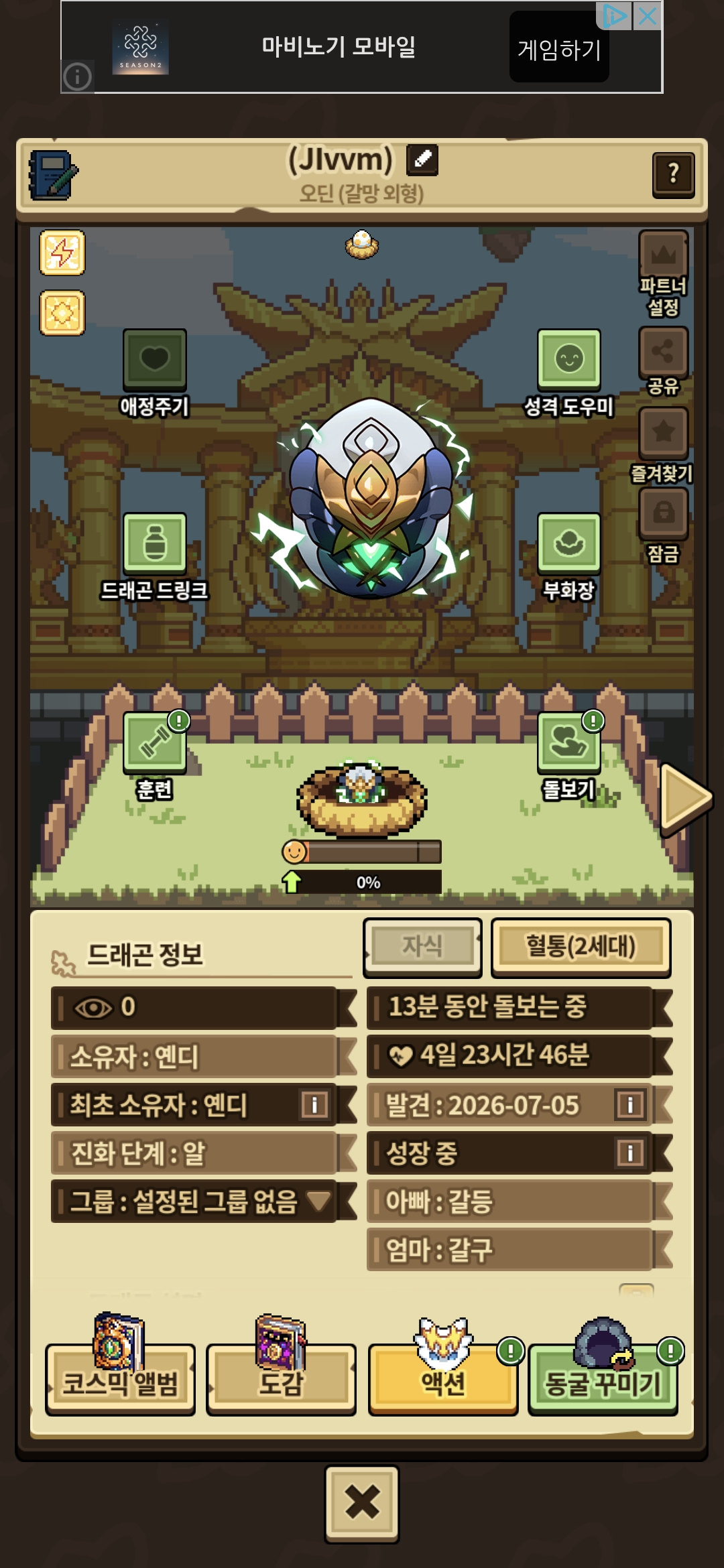
Task: Tap the 애정주기 affection button
Action: pyautogui.click(x=154, y=360)
